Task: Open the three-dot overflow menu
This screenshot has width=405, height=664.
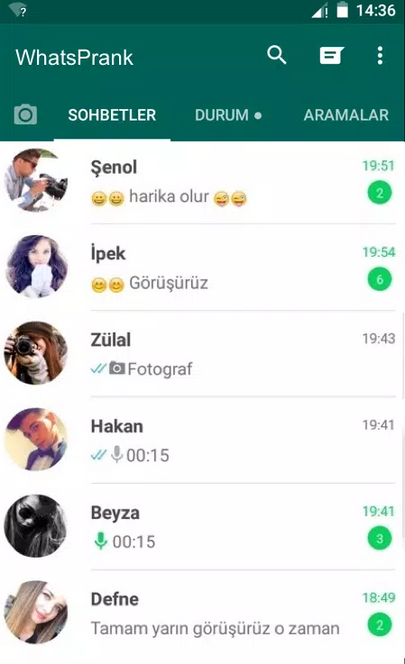Action: 380,55
